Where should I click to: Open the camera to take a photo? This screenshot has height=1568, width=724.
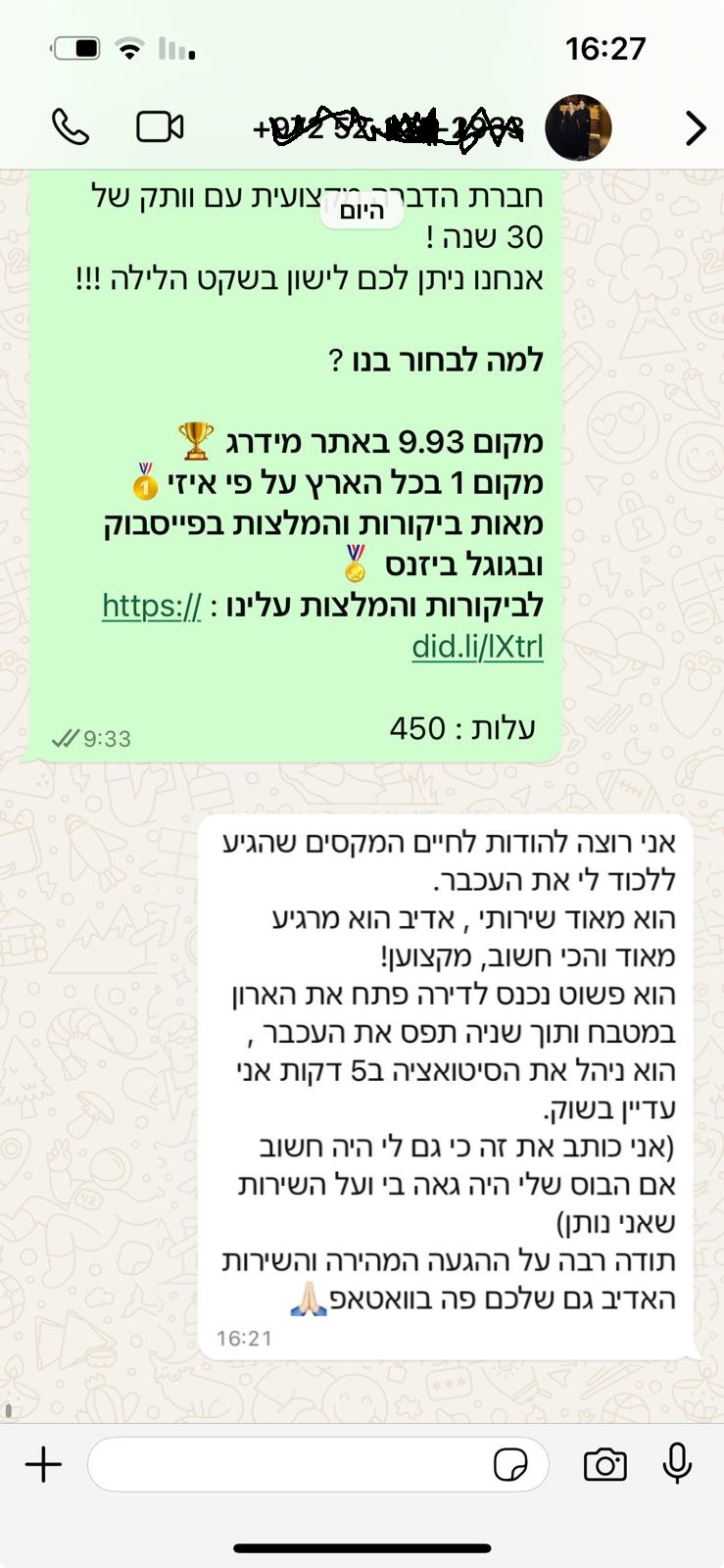click(605, 1465)
